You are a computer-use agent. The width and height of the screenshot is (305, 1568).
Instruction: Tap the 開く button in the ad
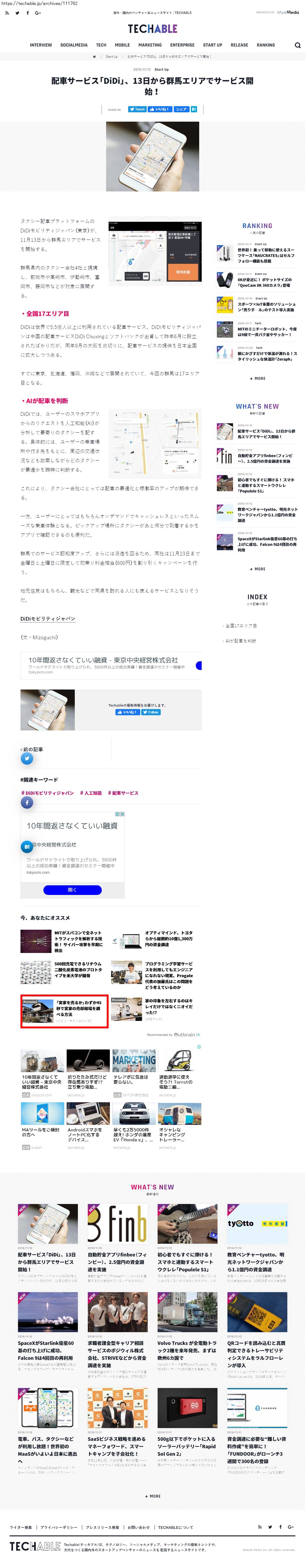tap(72, 890)
